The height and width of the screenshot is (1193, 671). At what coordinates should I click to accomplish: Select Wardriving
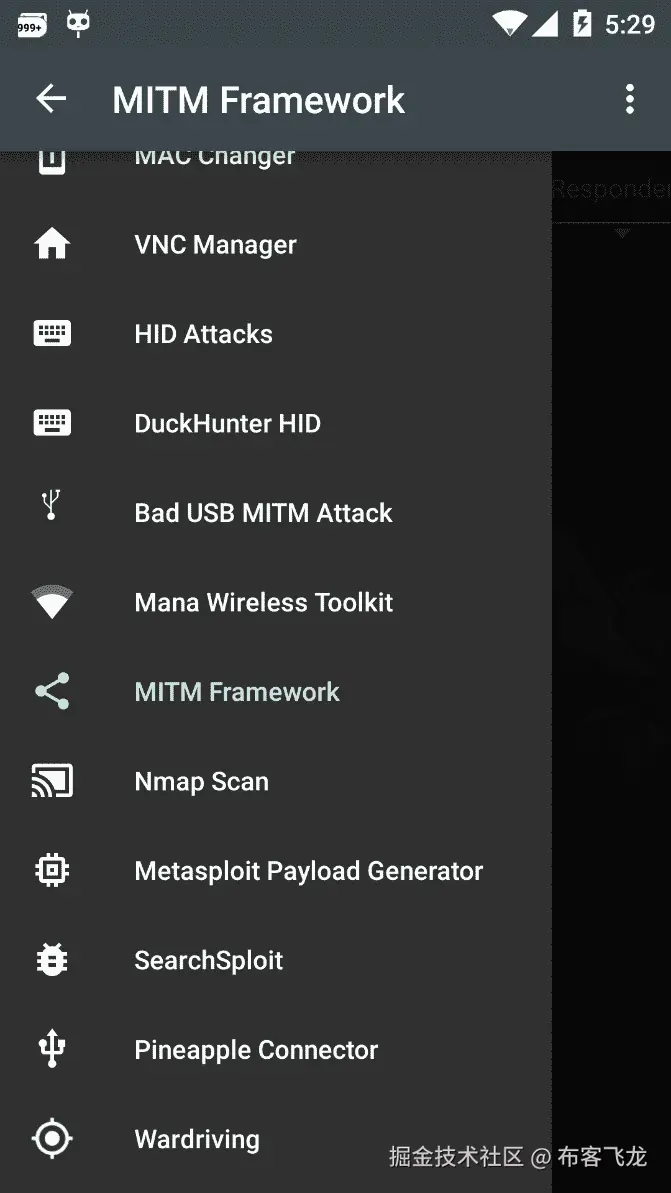[x=196, y=1139]
